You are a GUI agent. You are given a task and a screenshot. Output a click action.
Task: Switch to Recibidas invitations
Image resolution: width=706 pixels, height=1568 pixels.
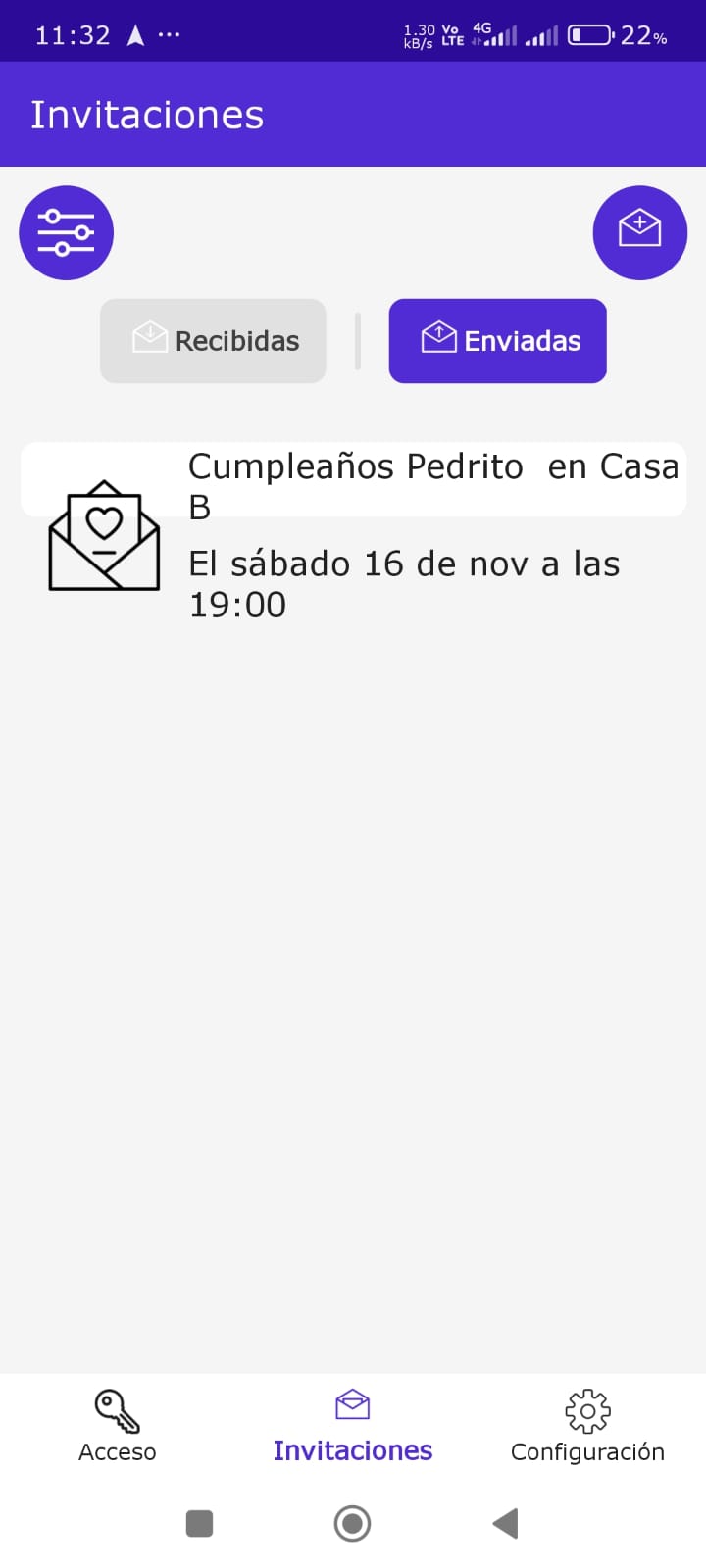[213, 340]
